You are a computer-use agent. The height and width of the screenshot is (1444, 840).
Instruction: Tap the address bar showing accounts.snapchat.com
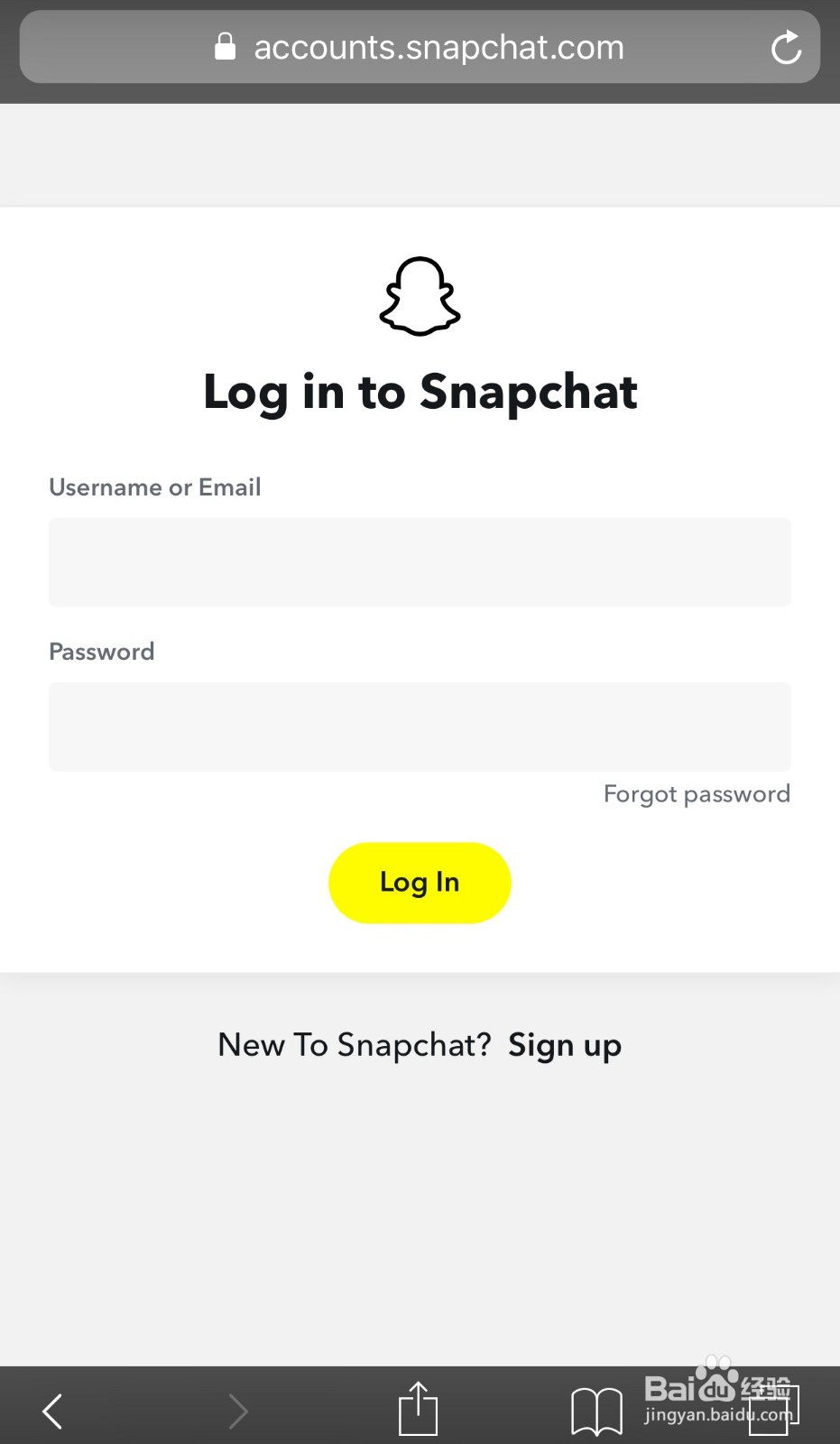(438, 47)
